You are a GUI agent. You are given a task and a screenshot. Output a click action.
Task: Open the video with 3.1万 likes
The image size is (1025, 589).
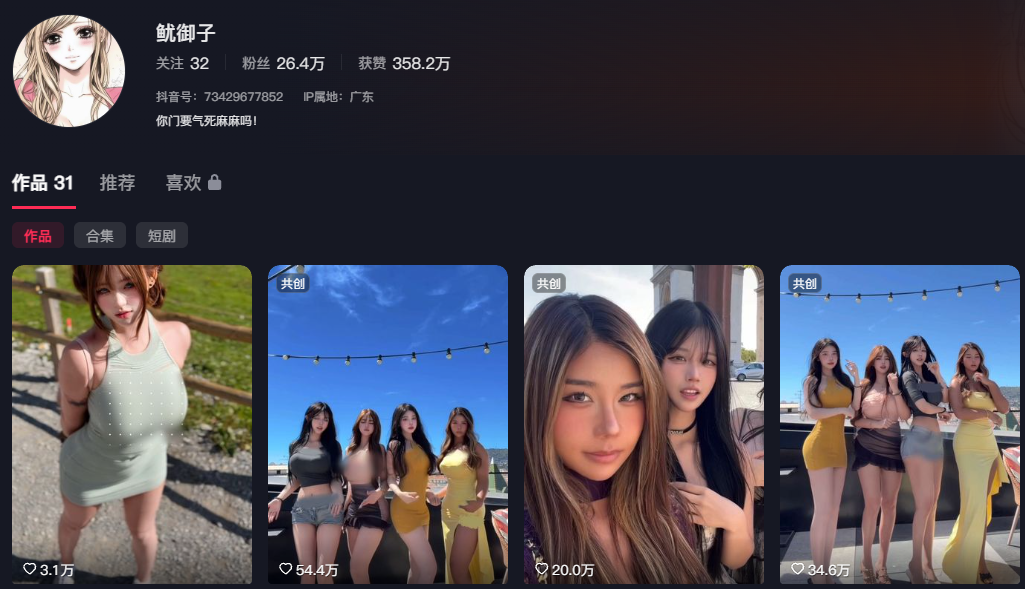(x=132, y=424)
